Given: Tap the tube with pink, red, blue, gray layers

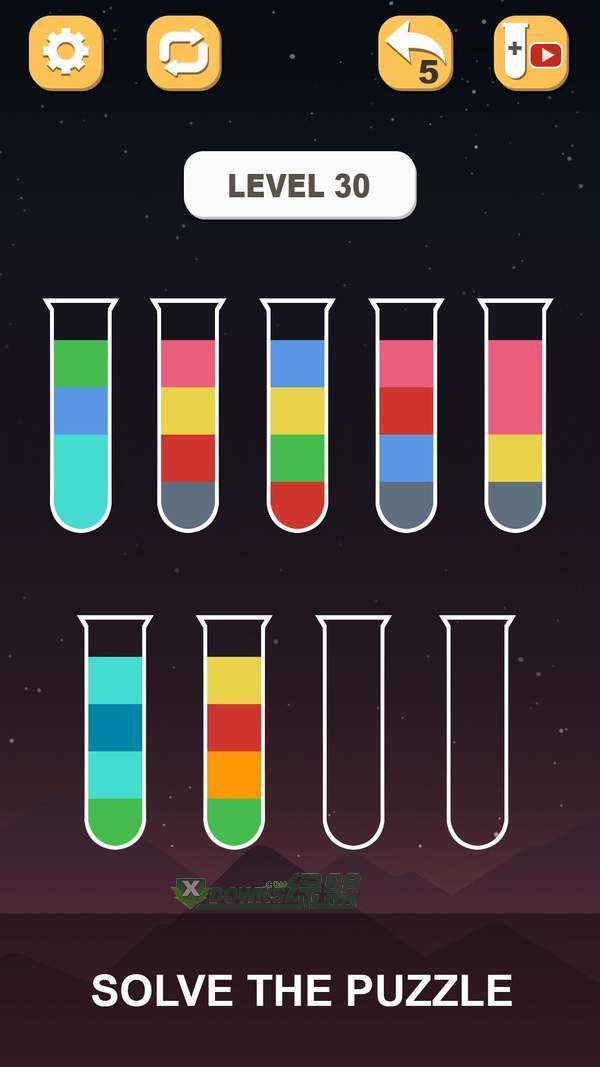Looking at the screenshot, I should coord(406,420).
